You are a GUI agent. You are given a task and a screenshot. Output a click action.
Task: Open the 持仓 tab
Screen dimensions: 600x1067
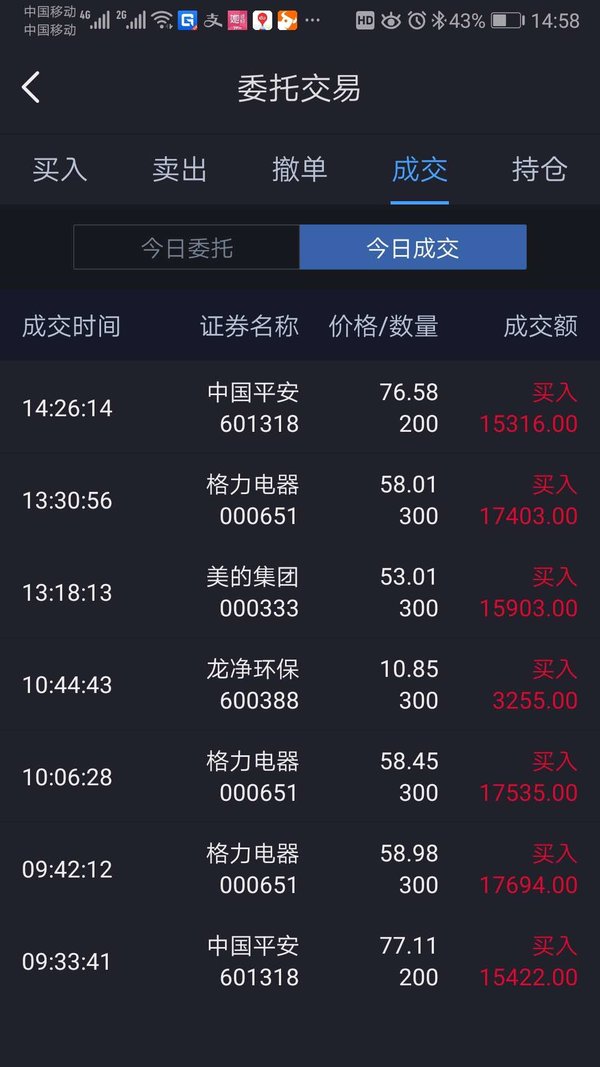coord(539,169)
